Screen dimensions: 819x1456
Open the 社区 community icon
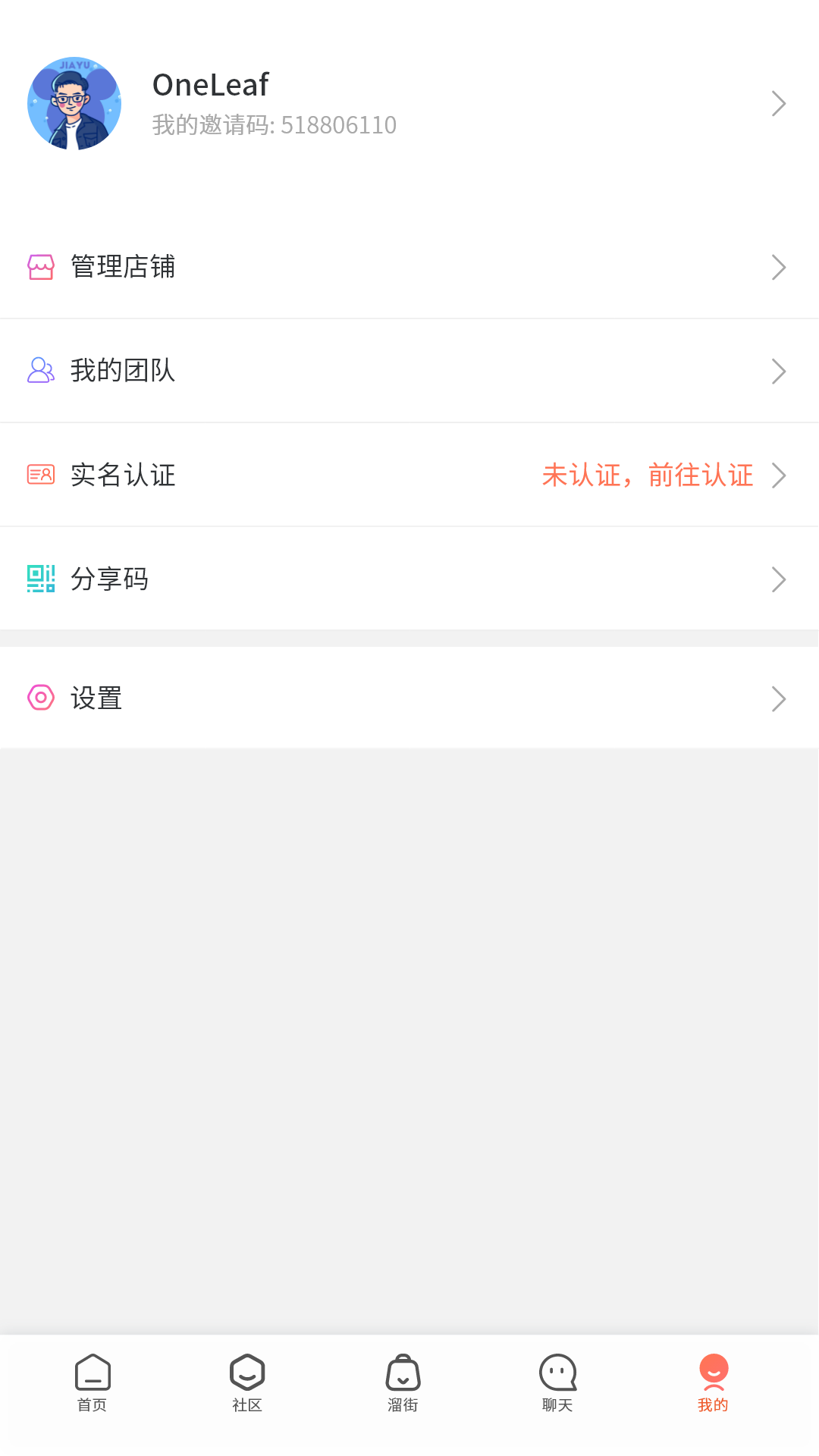click(247, 1374)
